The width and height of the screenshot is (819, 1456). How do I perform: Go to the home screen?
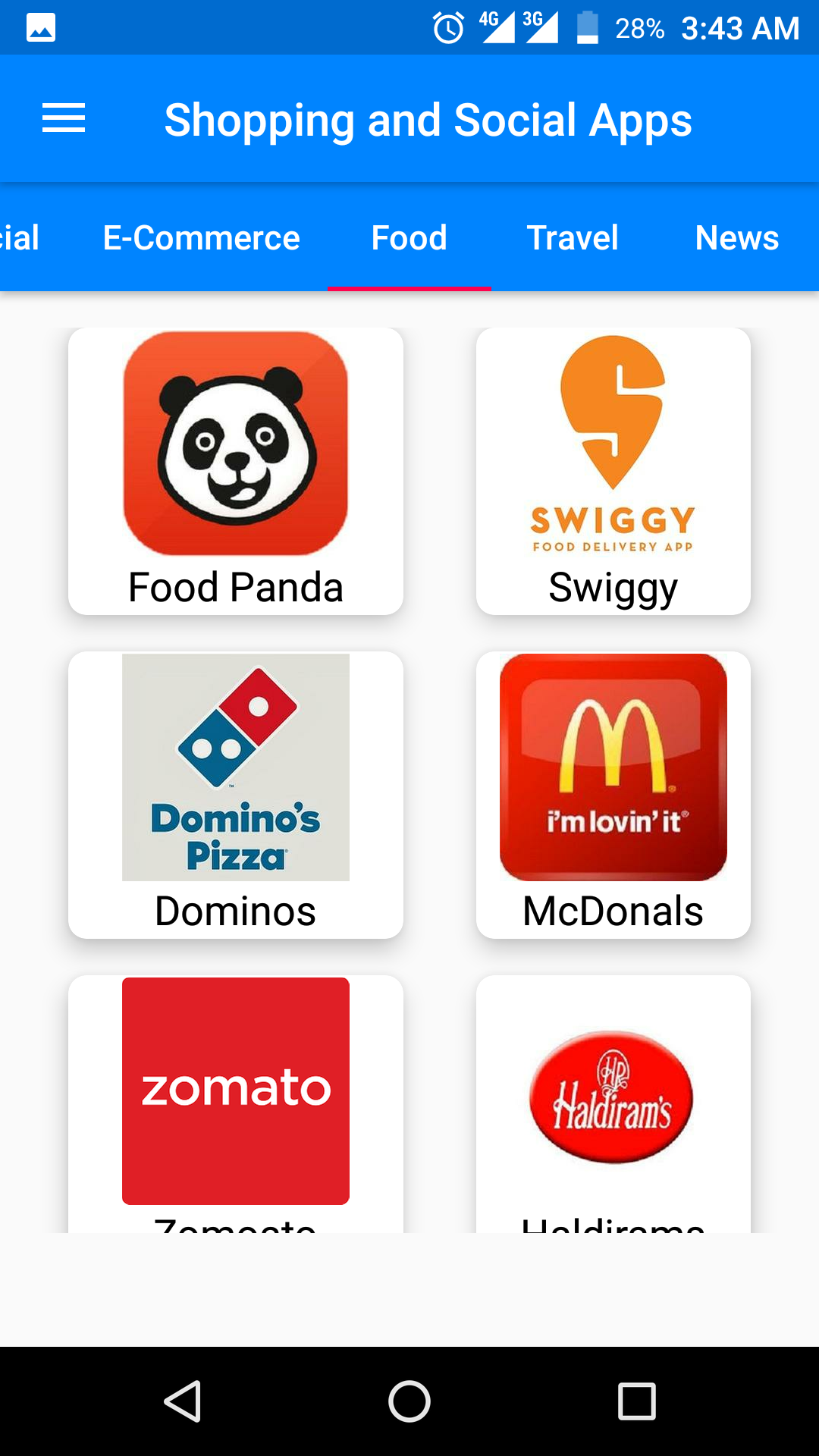click(x=409, y=1401)
